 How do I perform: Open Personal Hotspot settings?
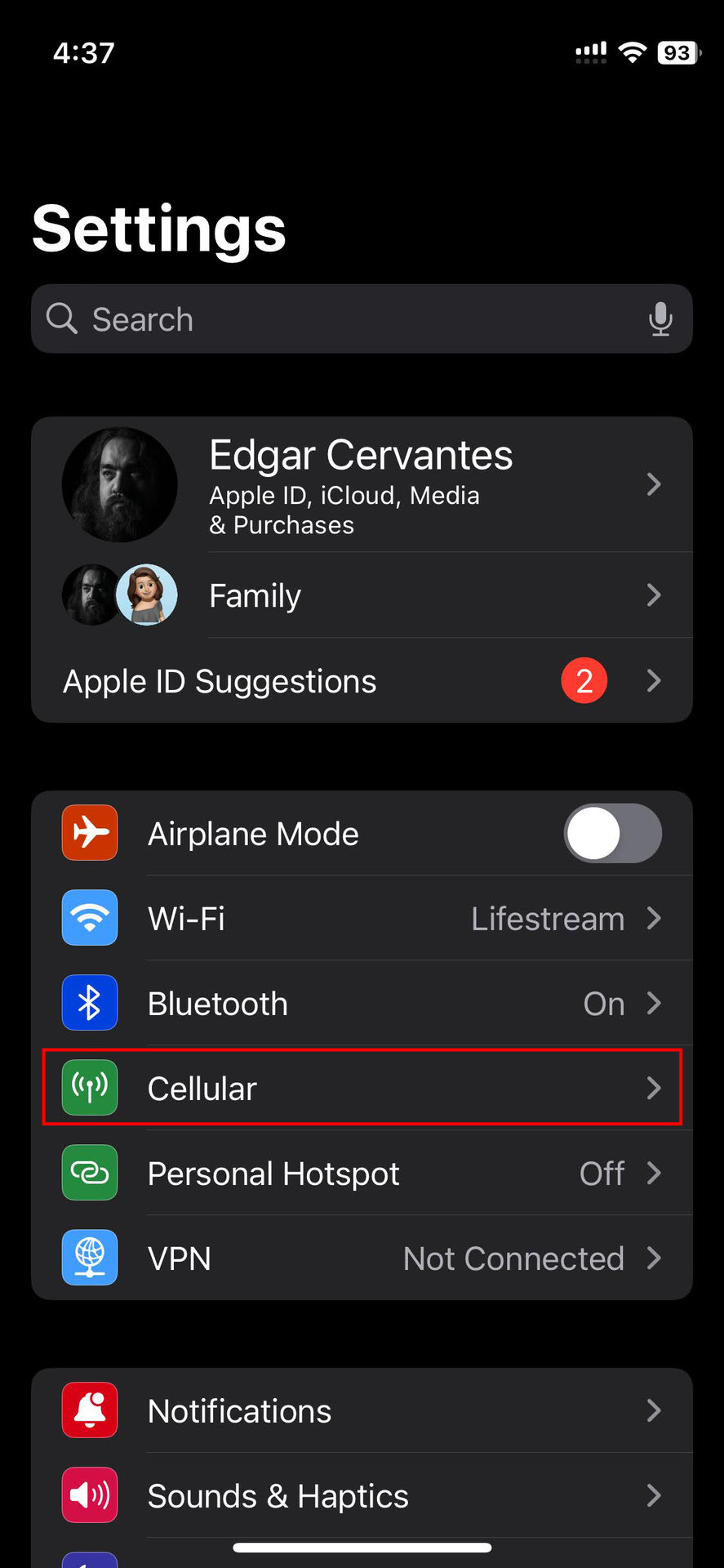362,1174
